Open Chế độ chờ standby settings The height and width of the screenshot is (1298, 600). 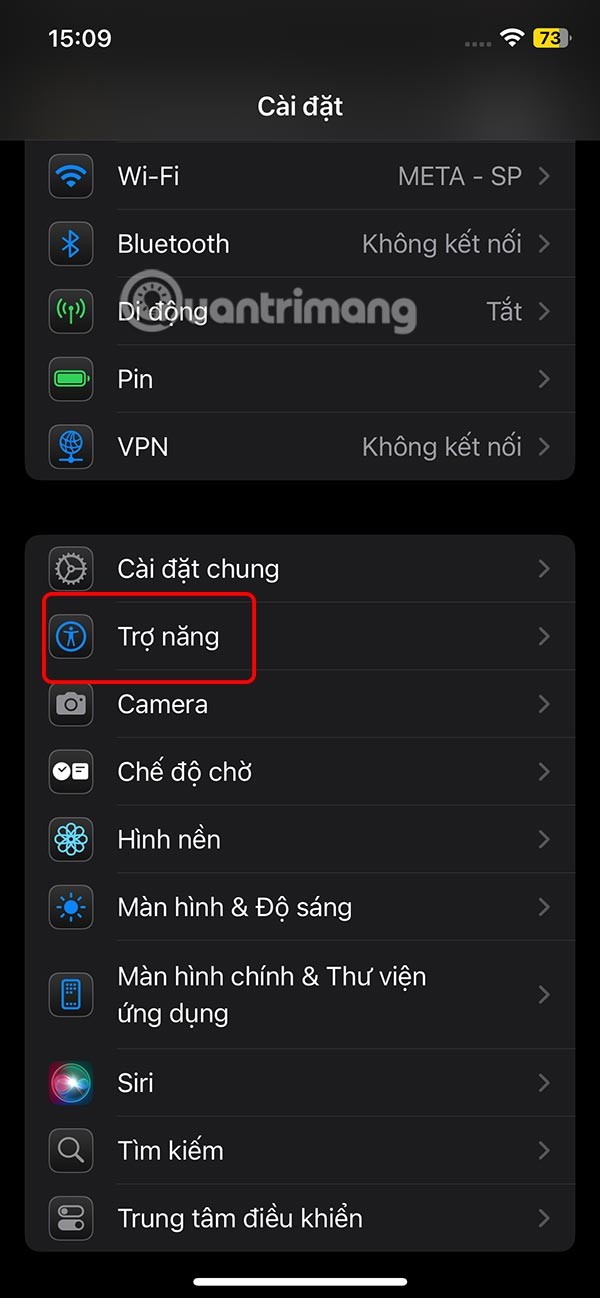(300, 772)
